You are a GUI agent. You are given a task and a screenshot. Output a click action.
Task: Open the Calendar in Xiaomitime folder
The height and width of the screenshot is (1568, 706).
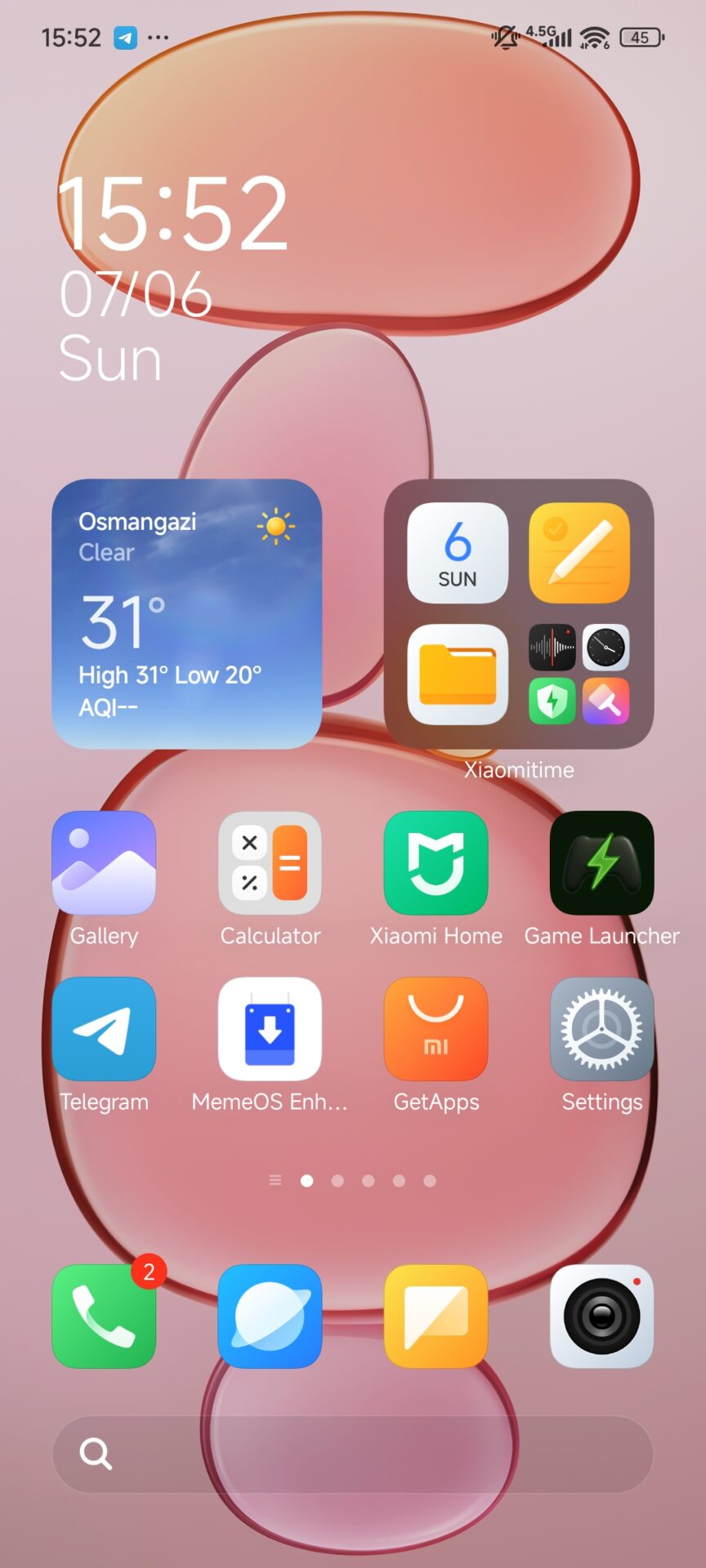pos(458,553)
